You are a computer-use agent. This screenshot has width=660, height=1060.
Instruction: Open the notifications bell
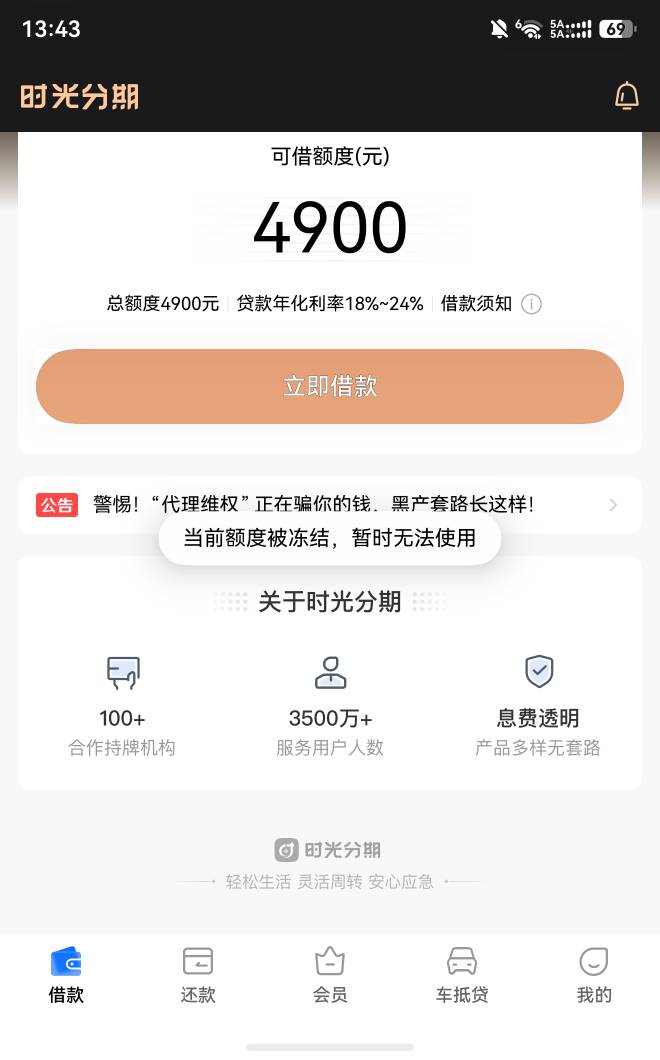pyautogui.click(x=626, y=95)
